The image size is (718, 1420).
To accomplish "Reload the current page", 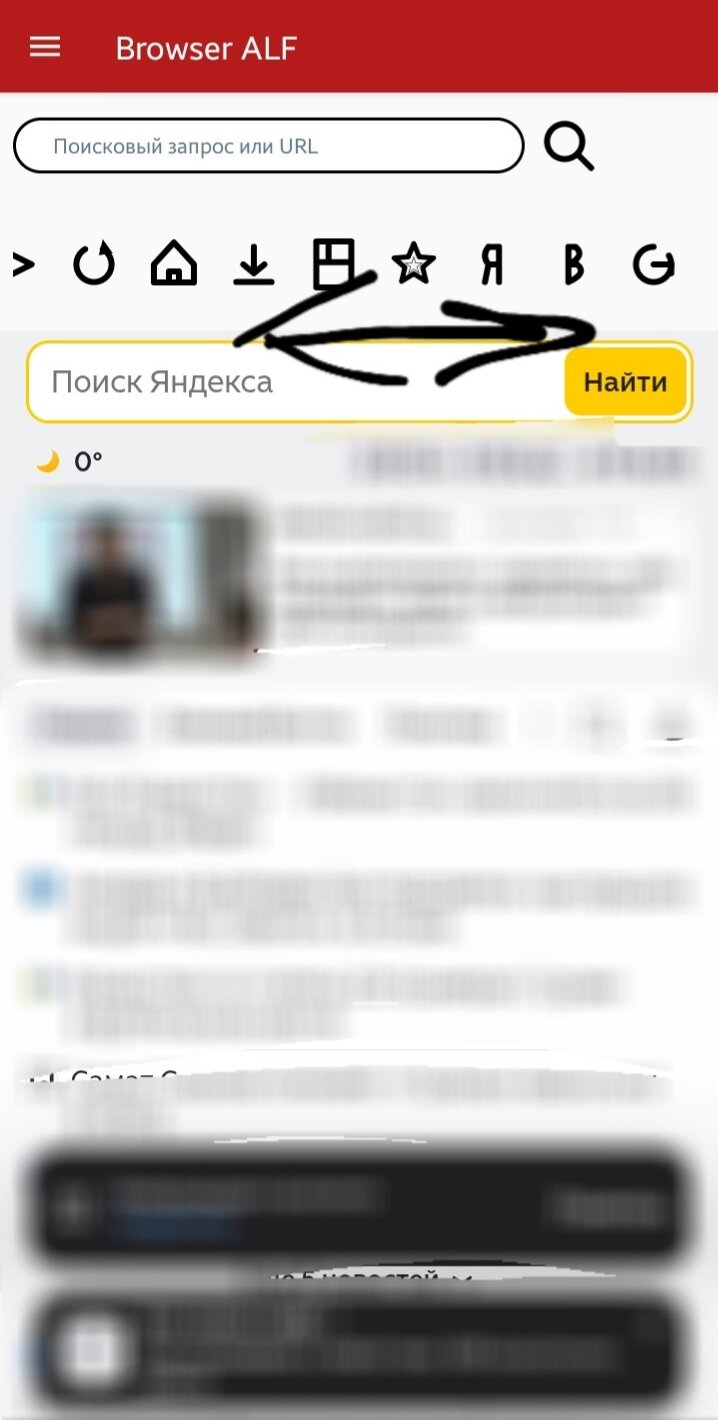I will click(94, 265).
